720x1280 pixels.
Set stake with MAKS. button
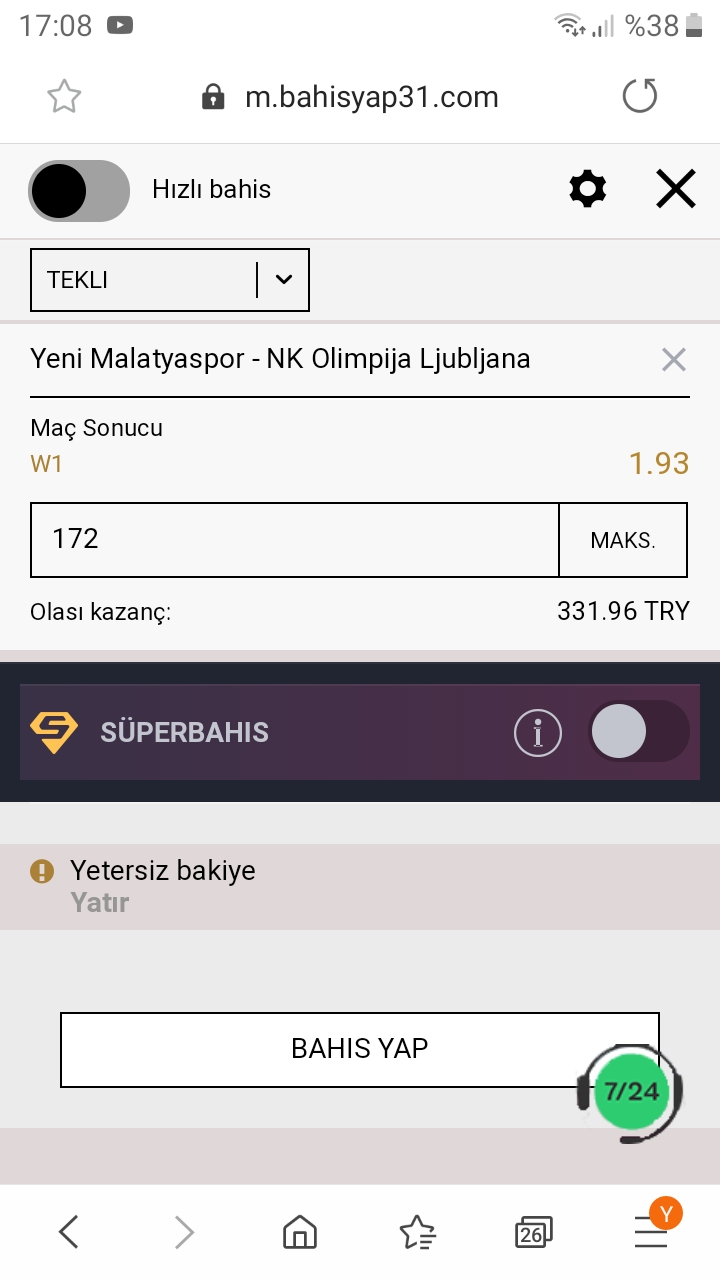click(623, 540)
